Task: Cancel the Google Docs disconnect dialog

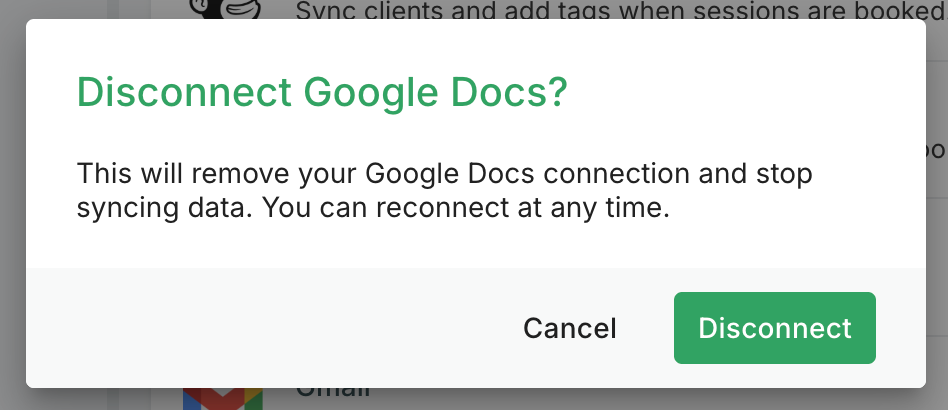Action: point(570,328)
